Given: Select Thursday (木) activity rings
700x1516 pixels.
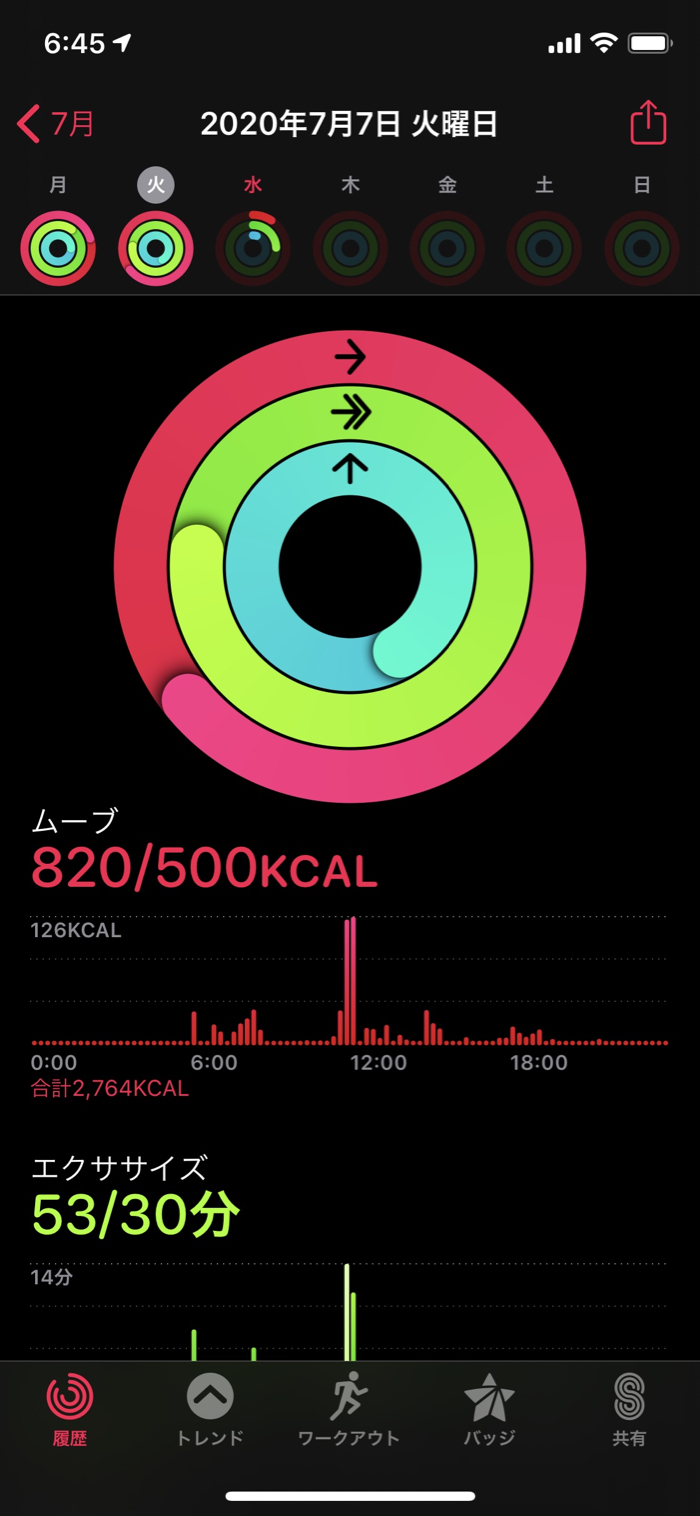Looking at the screenshot, I should coord(350,248).
